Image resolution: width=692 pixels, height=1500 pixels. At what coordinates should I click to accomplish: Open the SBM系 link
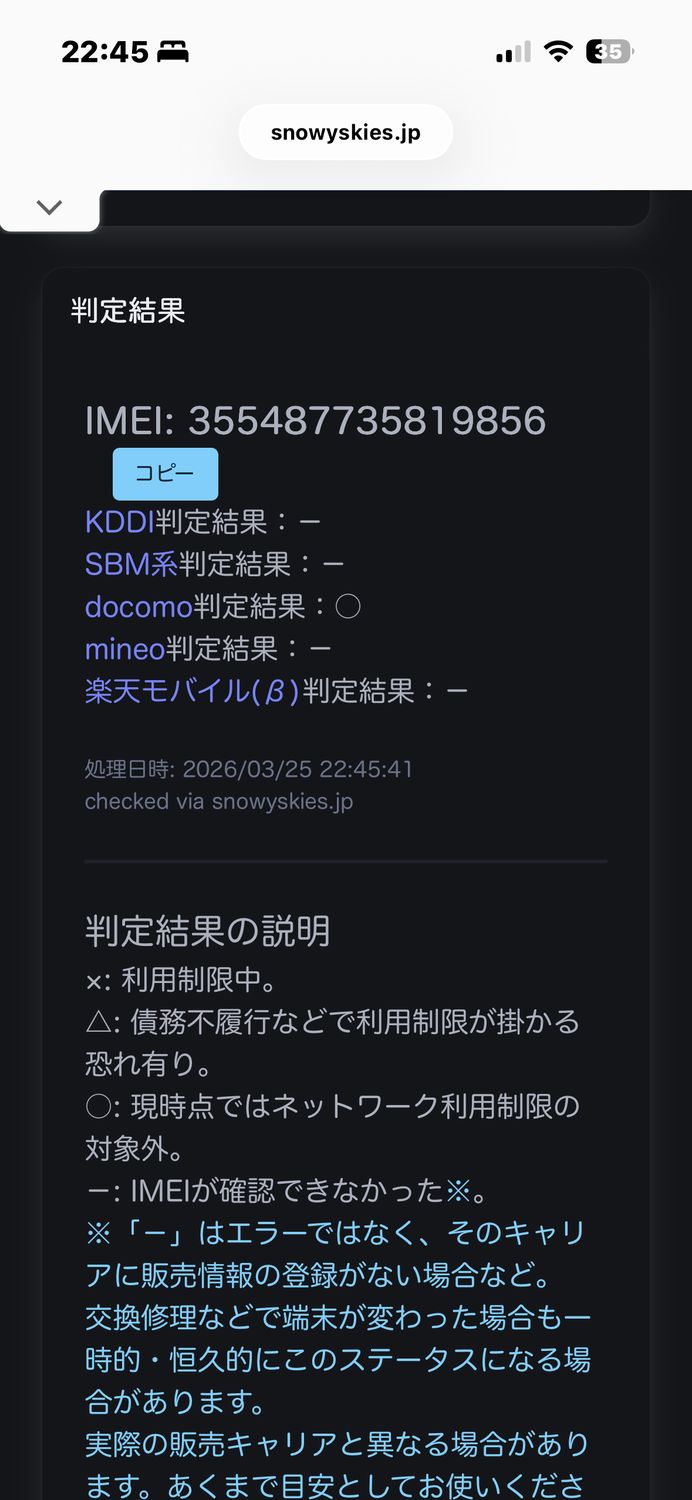click(x=131, y=564)
